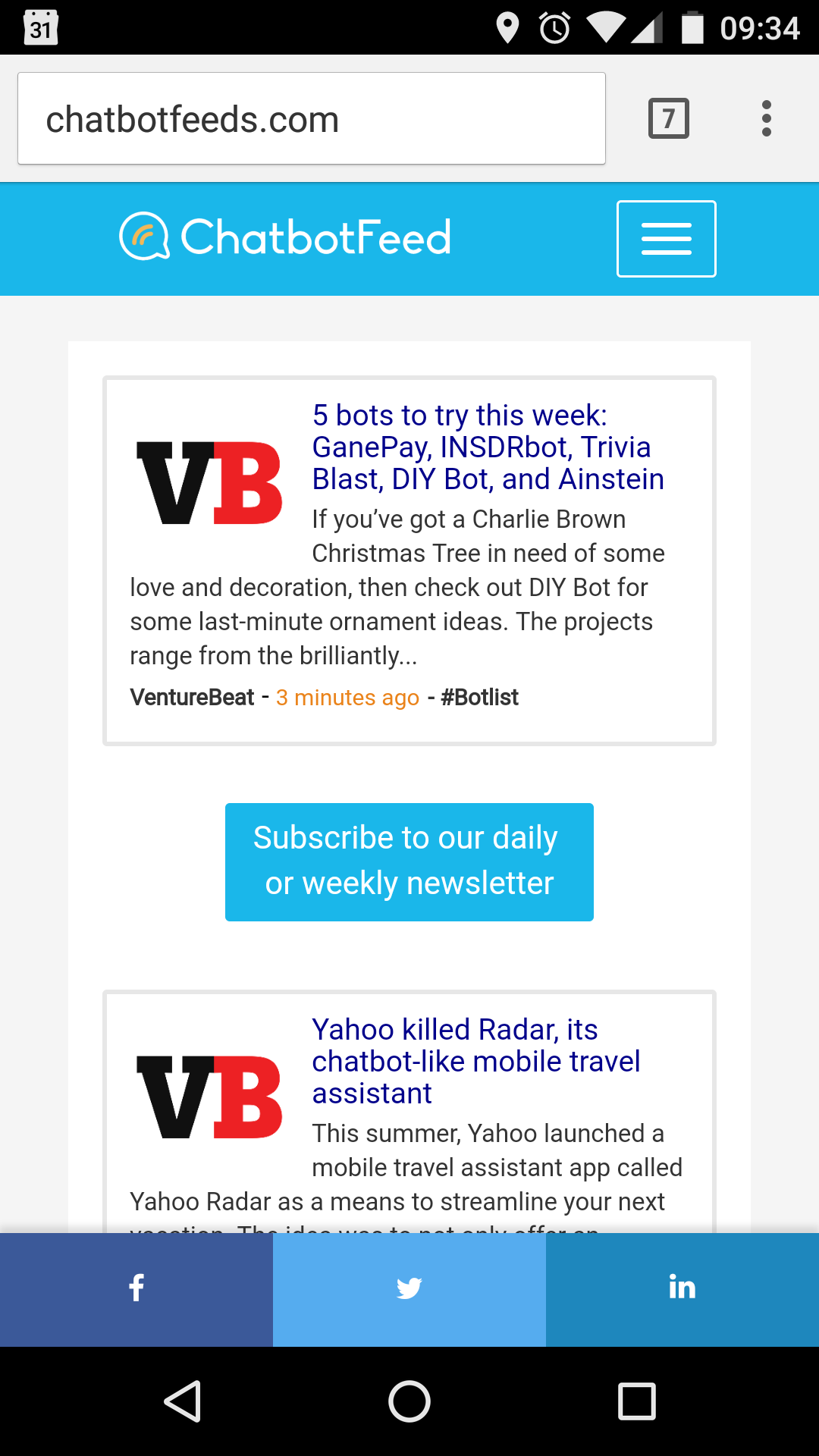The image size is (819, 1456).
Task: Open the 'Yahoo killed Radar' article headline
Action: pyautogui.click(x=477, y=1061)
